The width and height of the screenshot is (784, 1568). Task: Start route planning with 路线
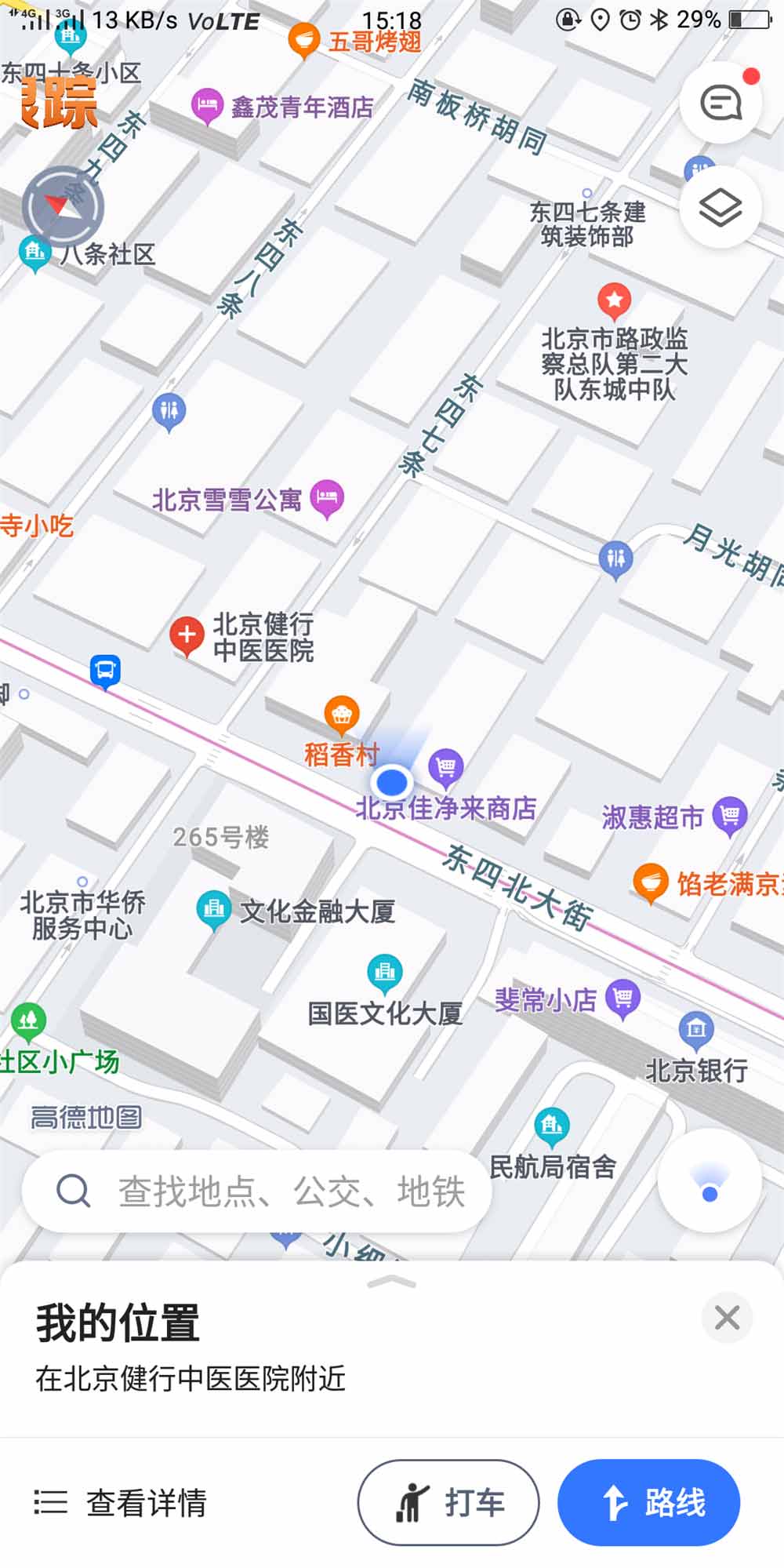click(648, 1503)
